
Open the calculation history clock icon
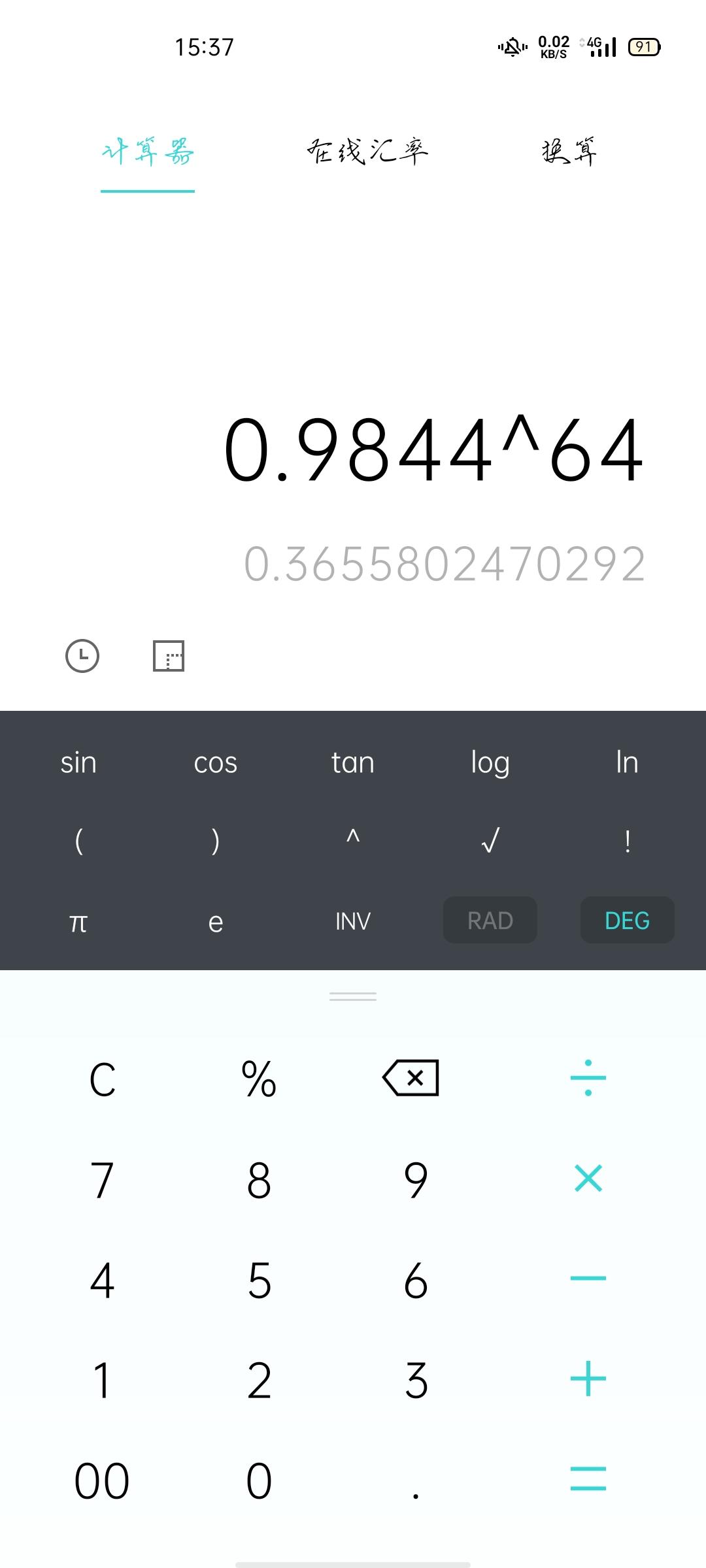[x=82, y=655]
